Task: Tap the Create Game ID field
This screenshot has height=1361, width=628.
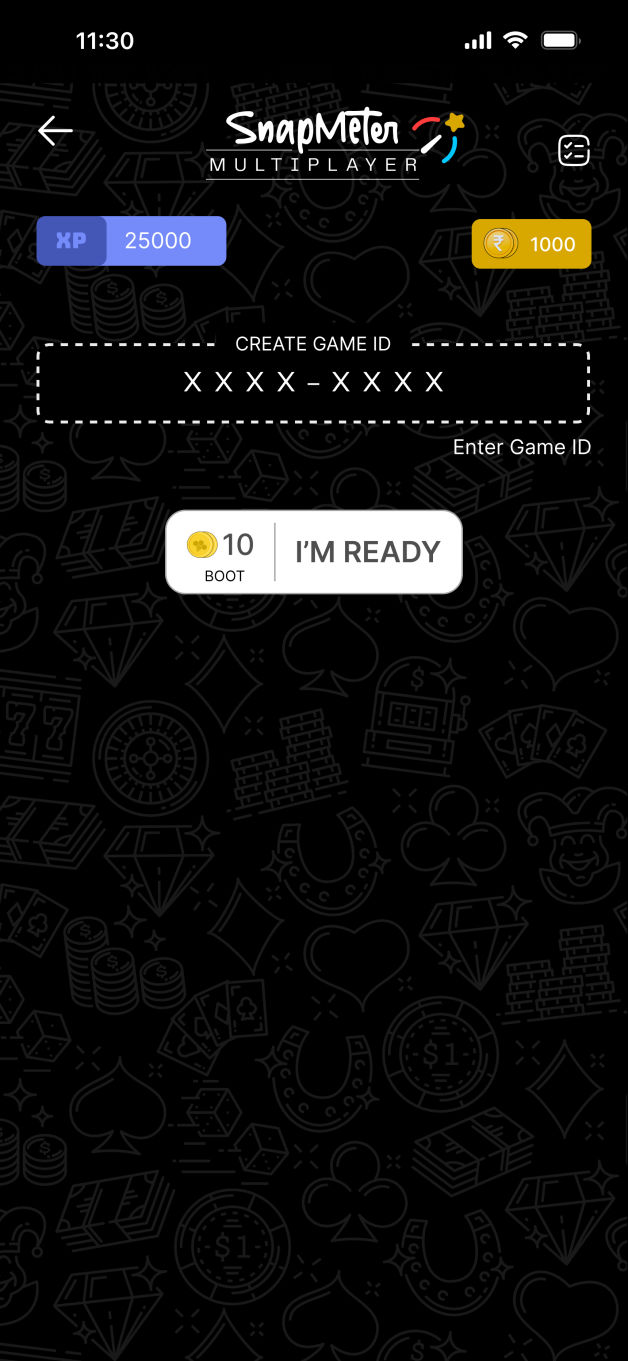Action: pos(313,383)
